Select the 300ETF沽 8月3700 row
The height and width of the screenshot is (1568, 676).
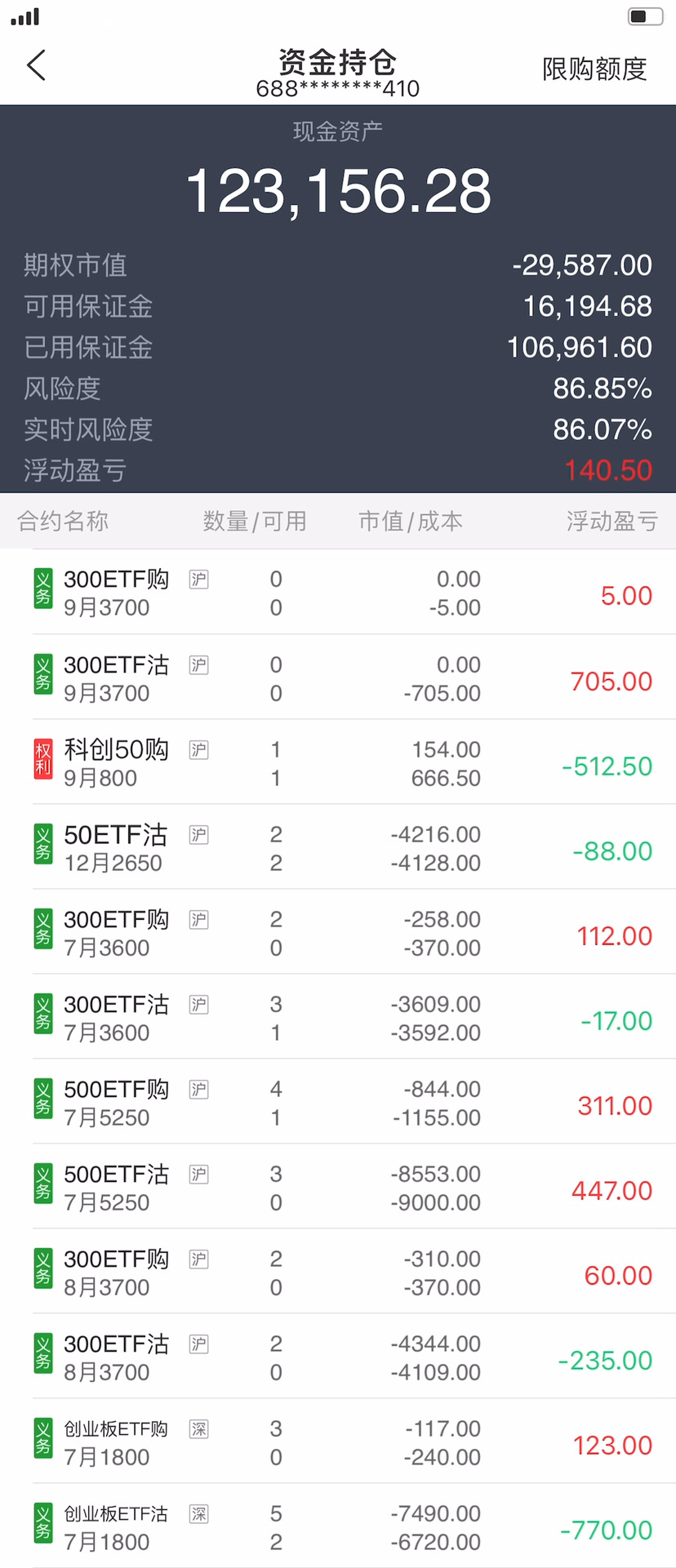[338, 1357]
